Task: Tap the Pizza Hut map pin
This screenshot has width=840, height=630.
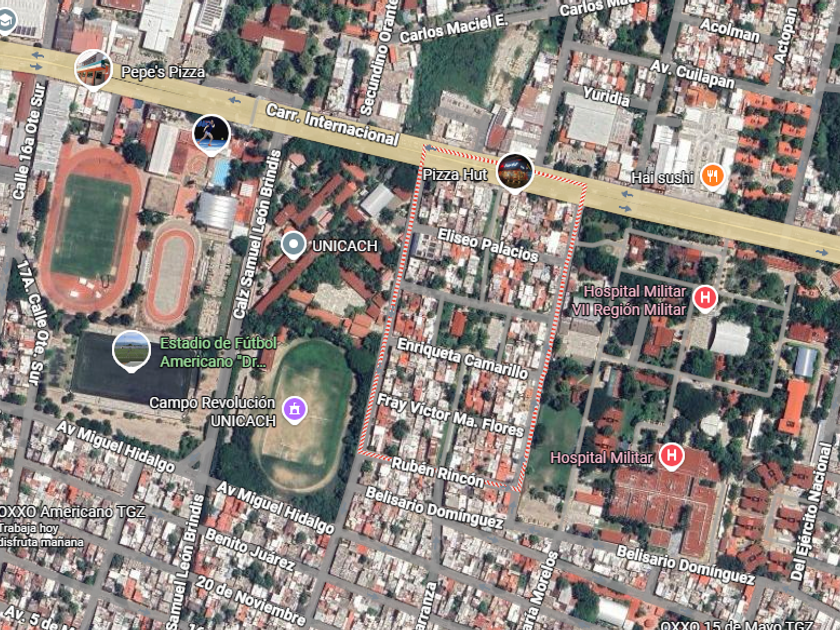Action: [x=514, y=172]
